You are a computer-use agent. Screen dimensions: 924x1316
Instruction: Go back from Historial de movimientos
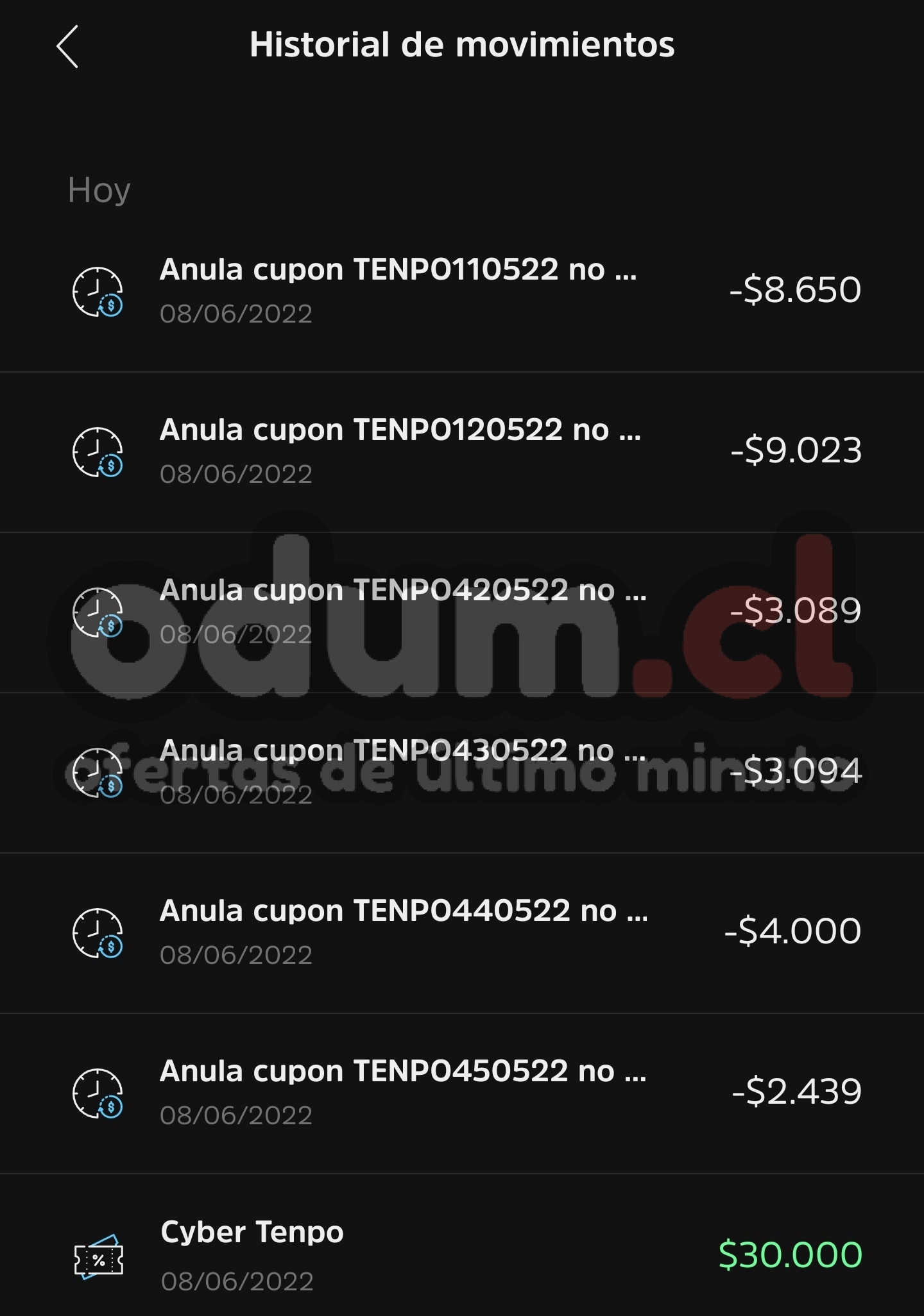point(67,47)
